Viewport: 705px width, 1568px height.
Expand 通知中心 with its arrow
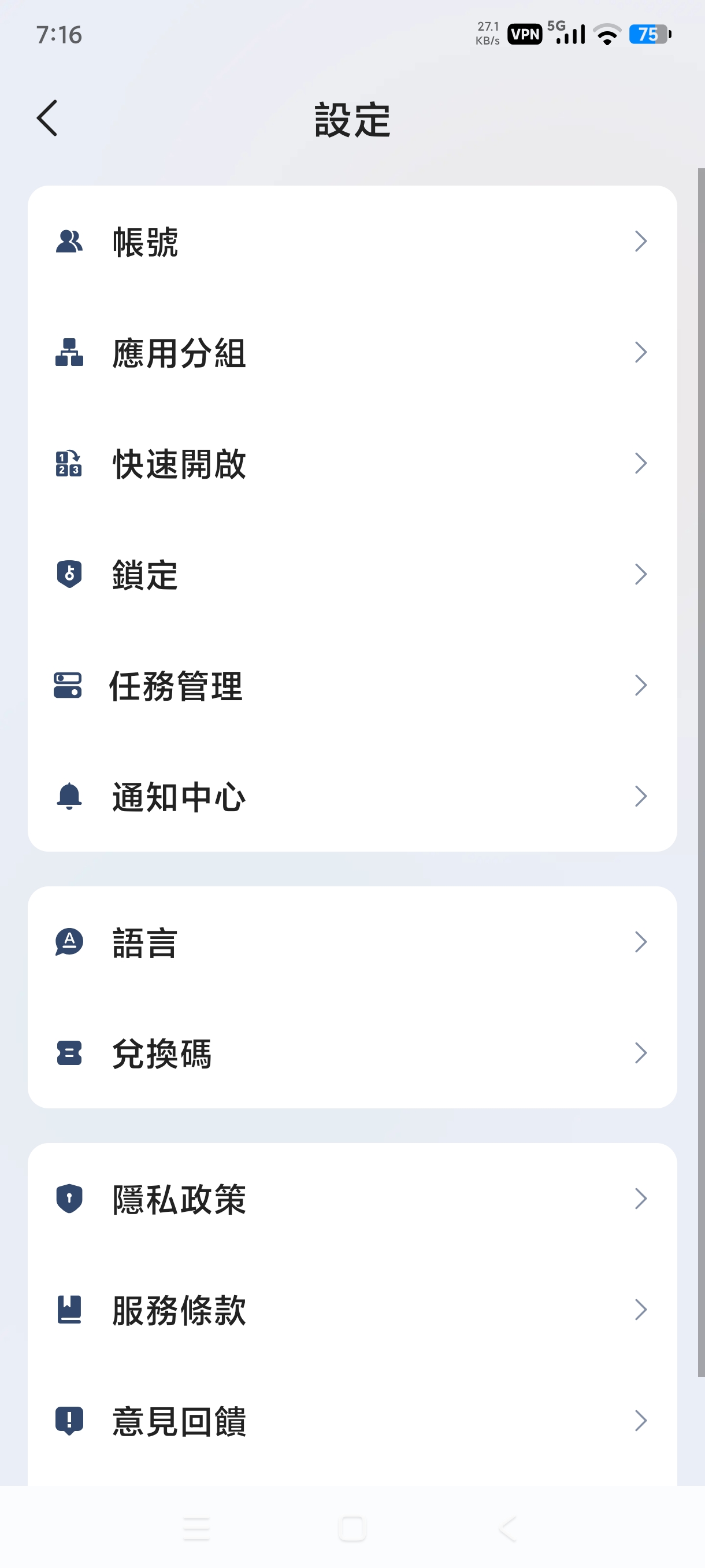(642, 797)
